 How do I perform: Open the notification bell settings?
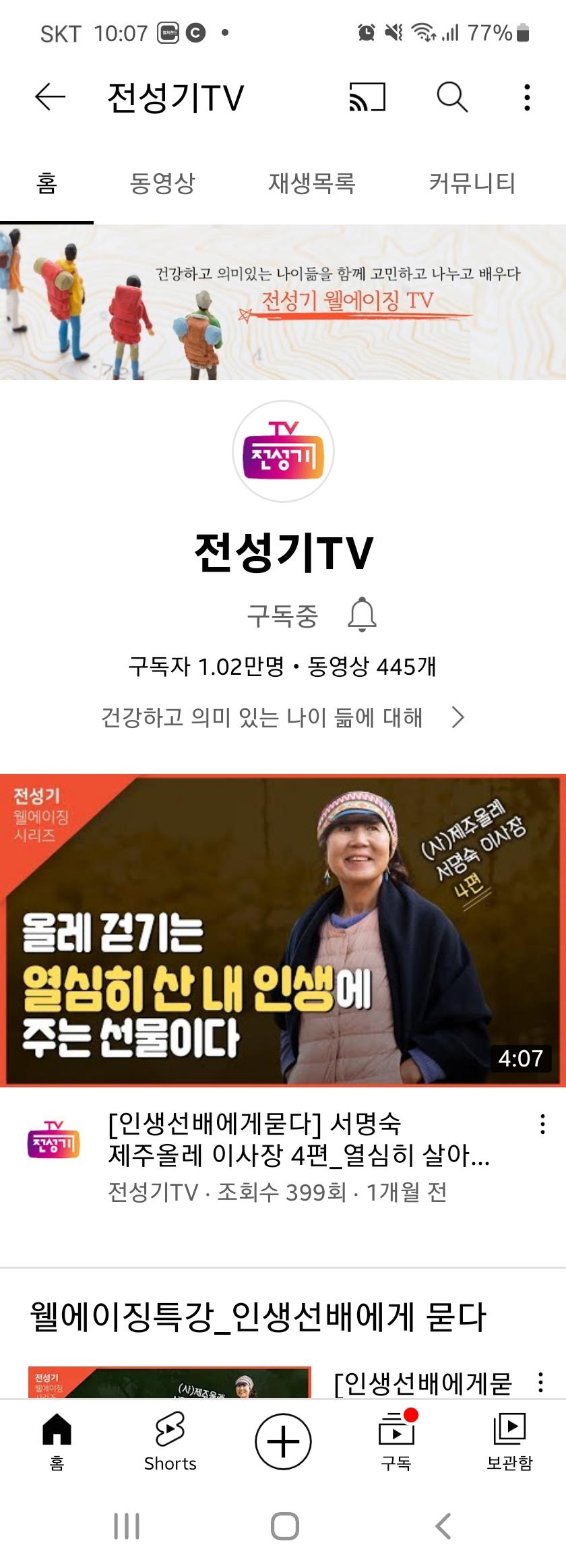[362, 614]
